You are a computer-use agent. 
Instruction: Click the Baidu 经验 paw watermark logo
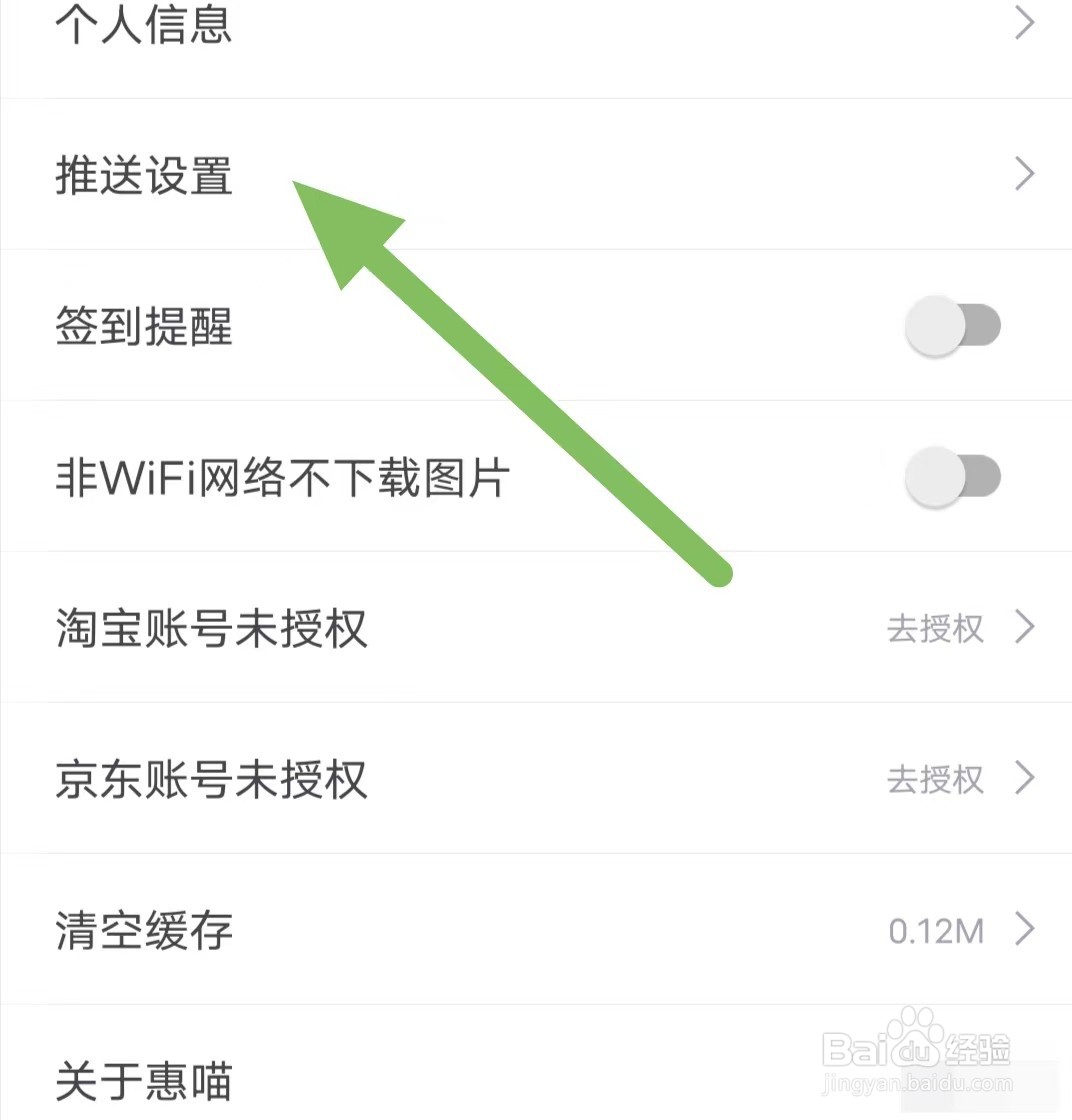click(916, 1029)
